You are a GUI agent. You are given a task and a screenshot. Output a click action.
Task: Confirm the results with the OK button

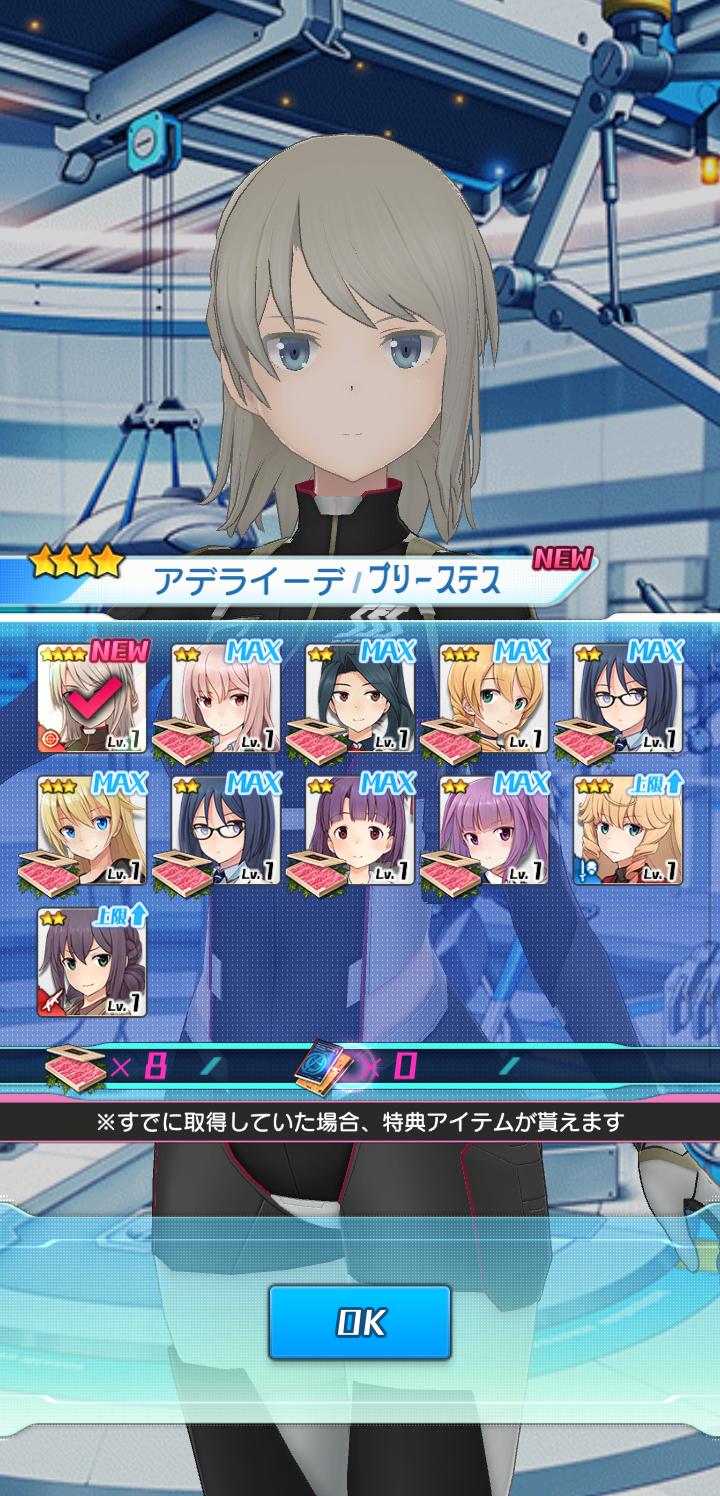pyautogui.click(x=360, y=1323)
